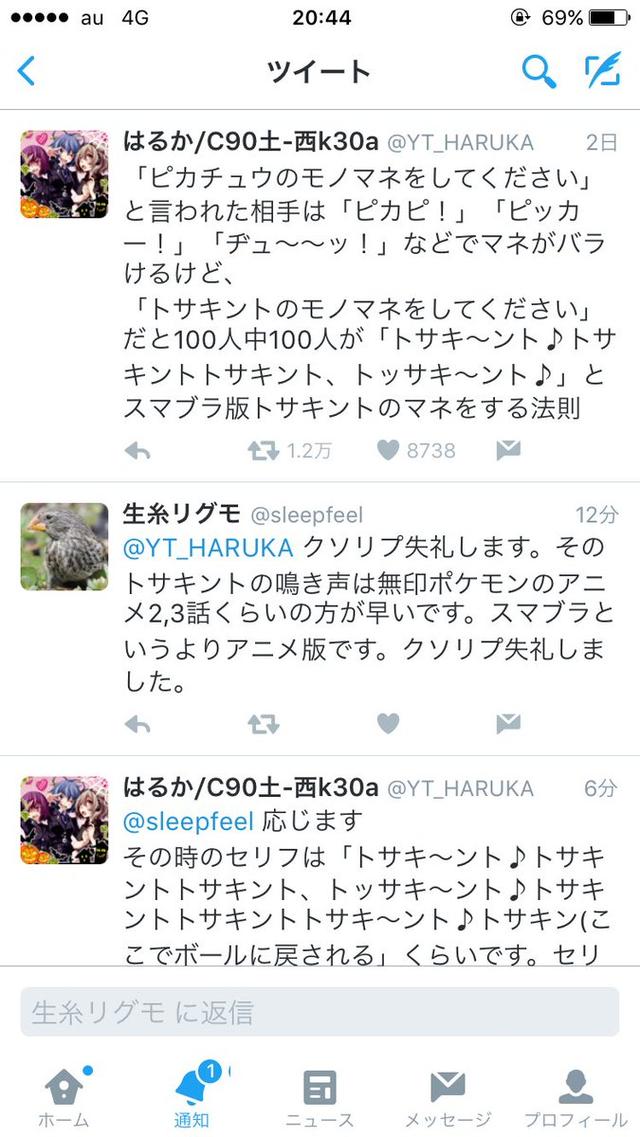Switch to the ホーム tab

pyautogui.click(x=64, y=1095)
